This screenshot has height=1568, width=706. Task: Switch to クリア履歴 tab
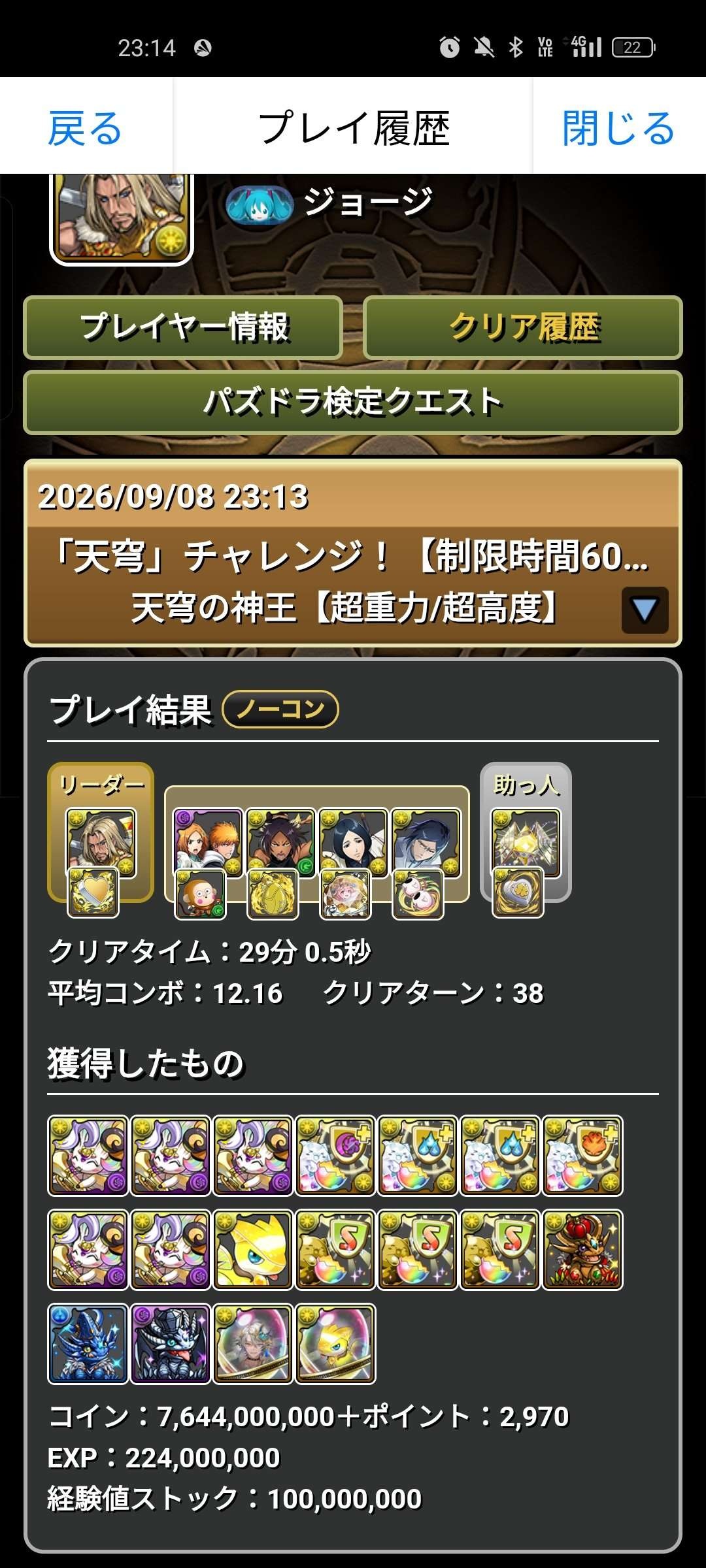pyautogui.click(x=523, y=327)
